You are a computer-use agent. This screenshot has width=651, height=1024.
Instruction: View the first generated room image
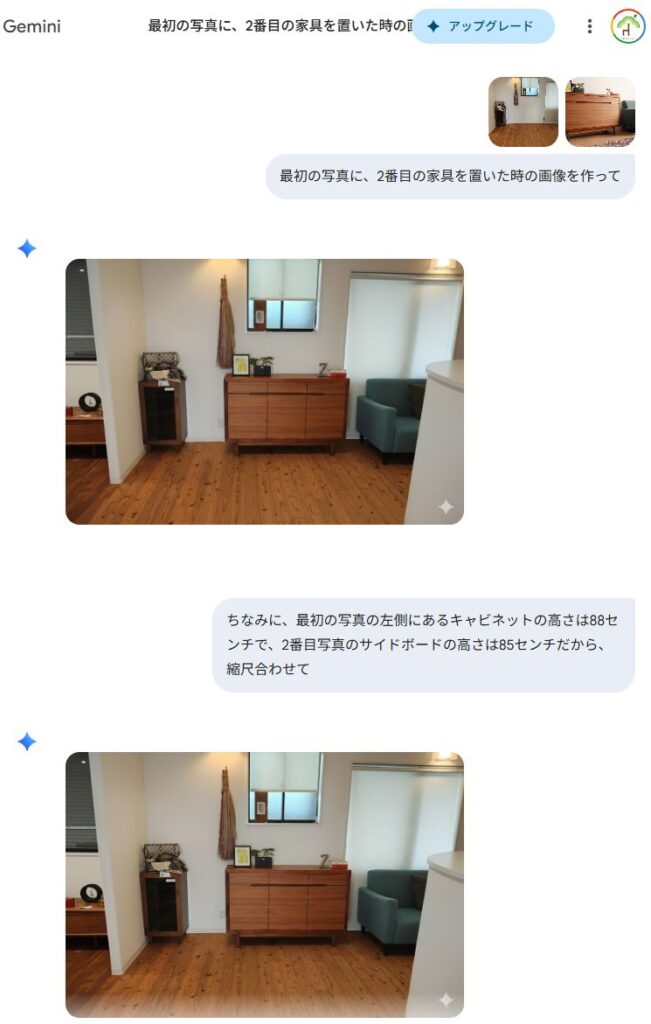click(x=264, y=391)
